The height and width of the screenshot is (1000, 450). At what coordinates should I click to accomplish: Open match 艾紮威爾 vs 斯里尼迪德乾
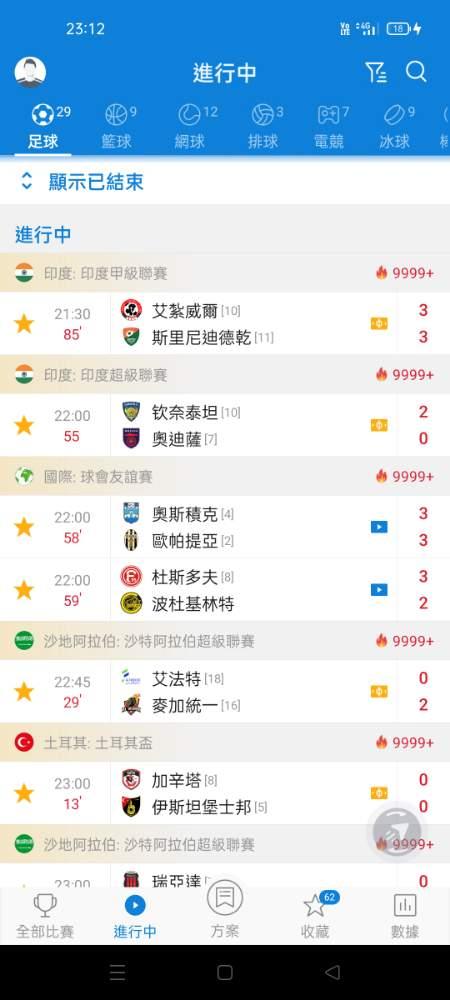[x=225, y=324]
